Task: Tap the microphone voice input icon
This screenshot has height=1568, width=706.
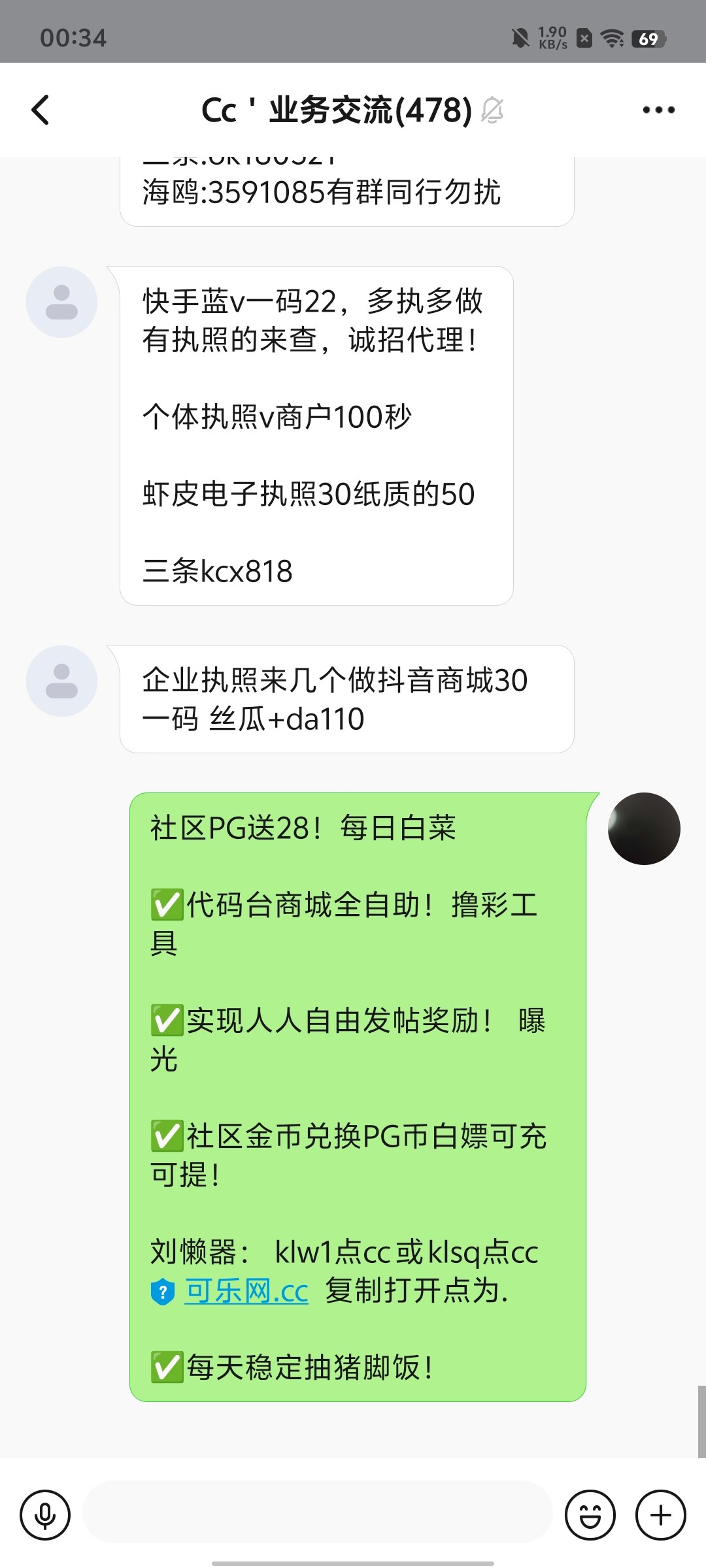Action: [44, 1514]
